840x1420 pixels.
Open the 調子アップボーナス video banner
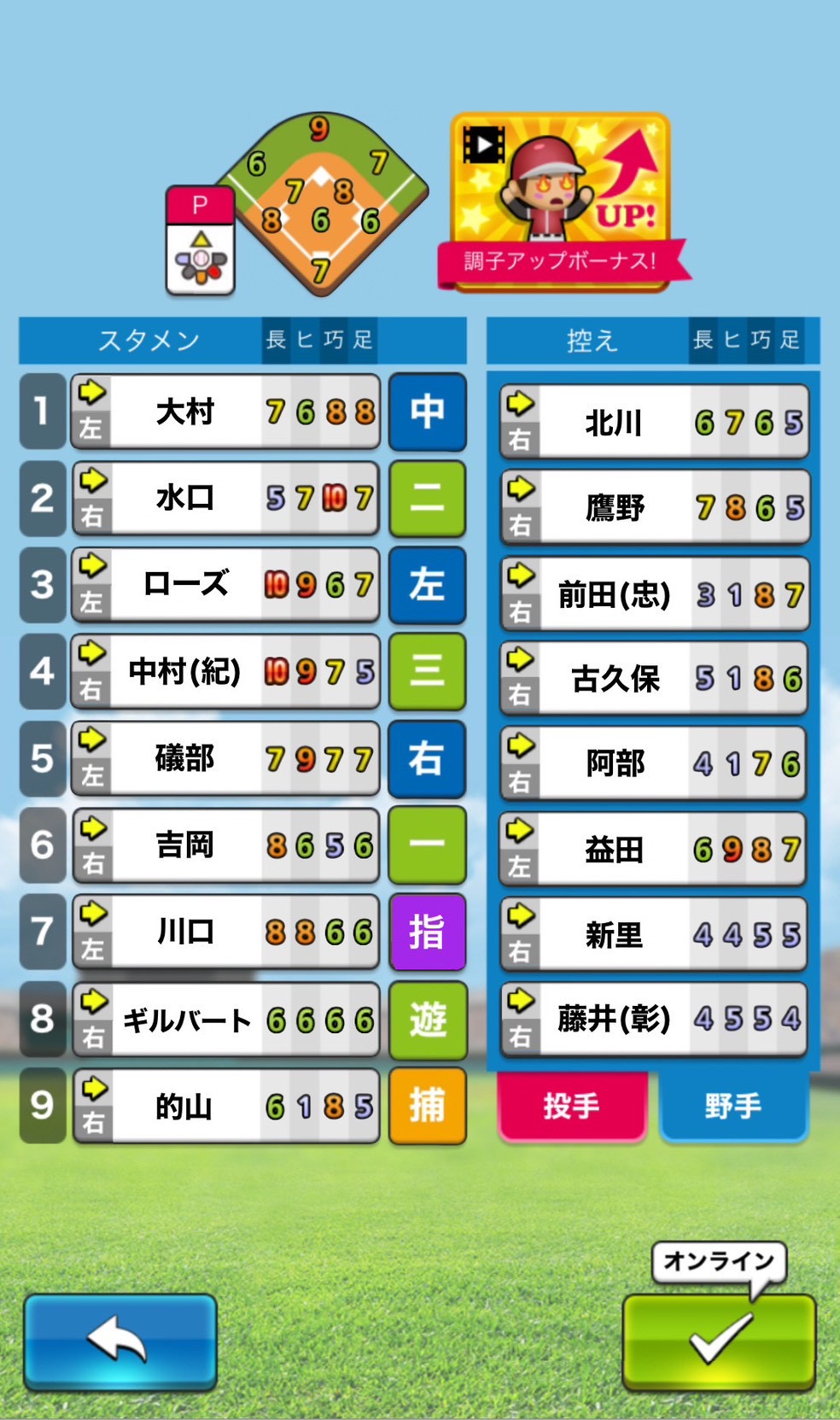[560, 203]
